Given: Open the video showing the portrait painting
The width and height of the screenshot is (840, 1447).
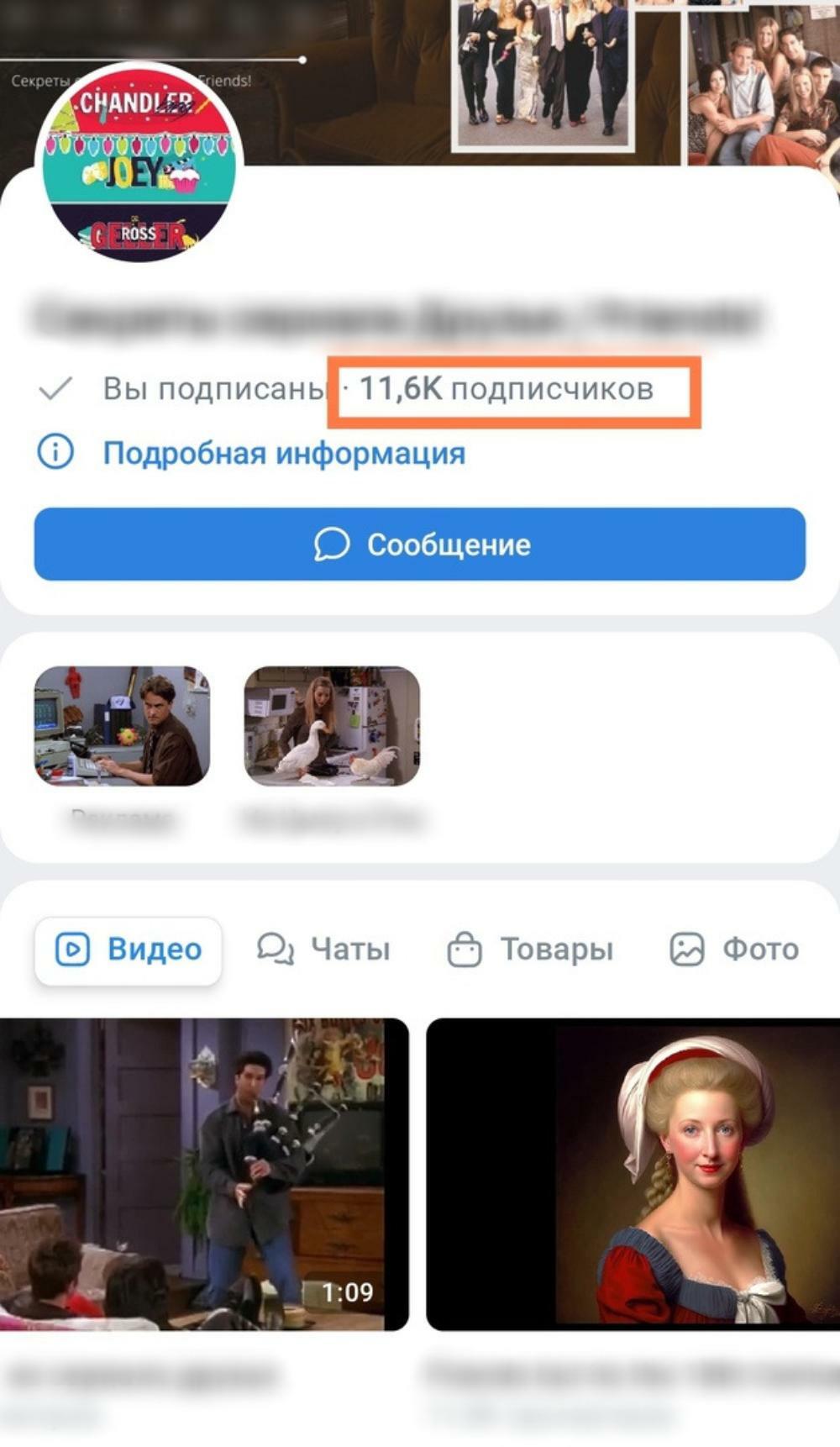Looking at the screenshot, I should (633, 1175).
